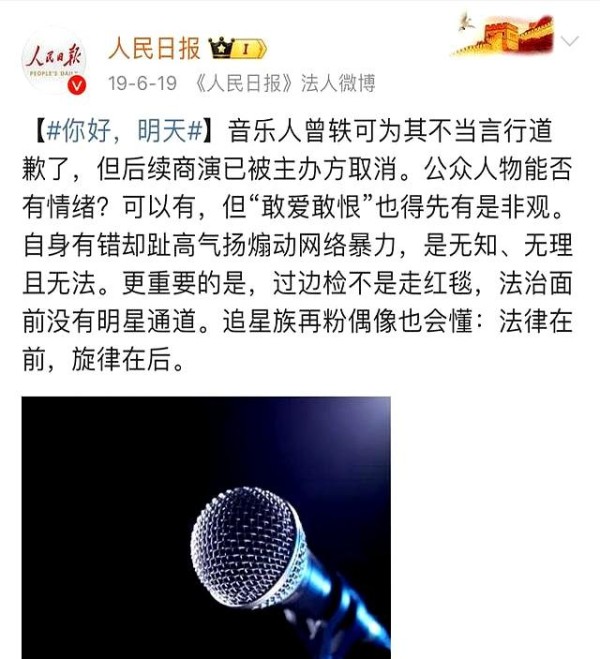Tap the crown membership badge
The width and height of the screenshot is (600, 659).
(x=237, y=47)
